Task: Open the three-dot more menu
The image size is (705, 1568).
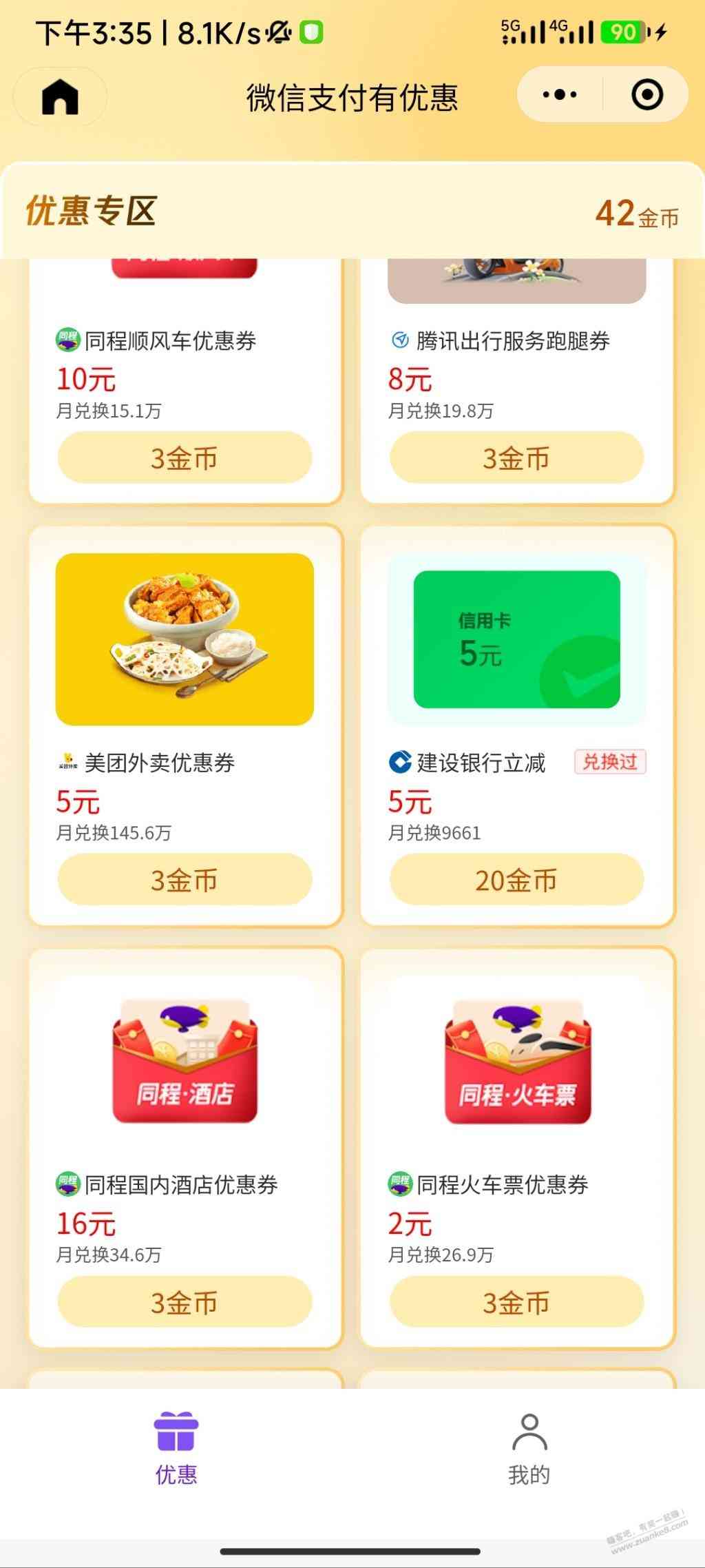Action: click(x=560, y=95)
